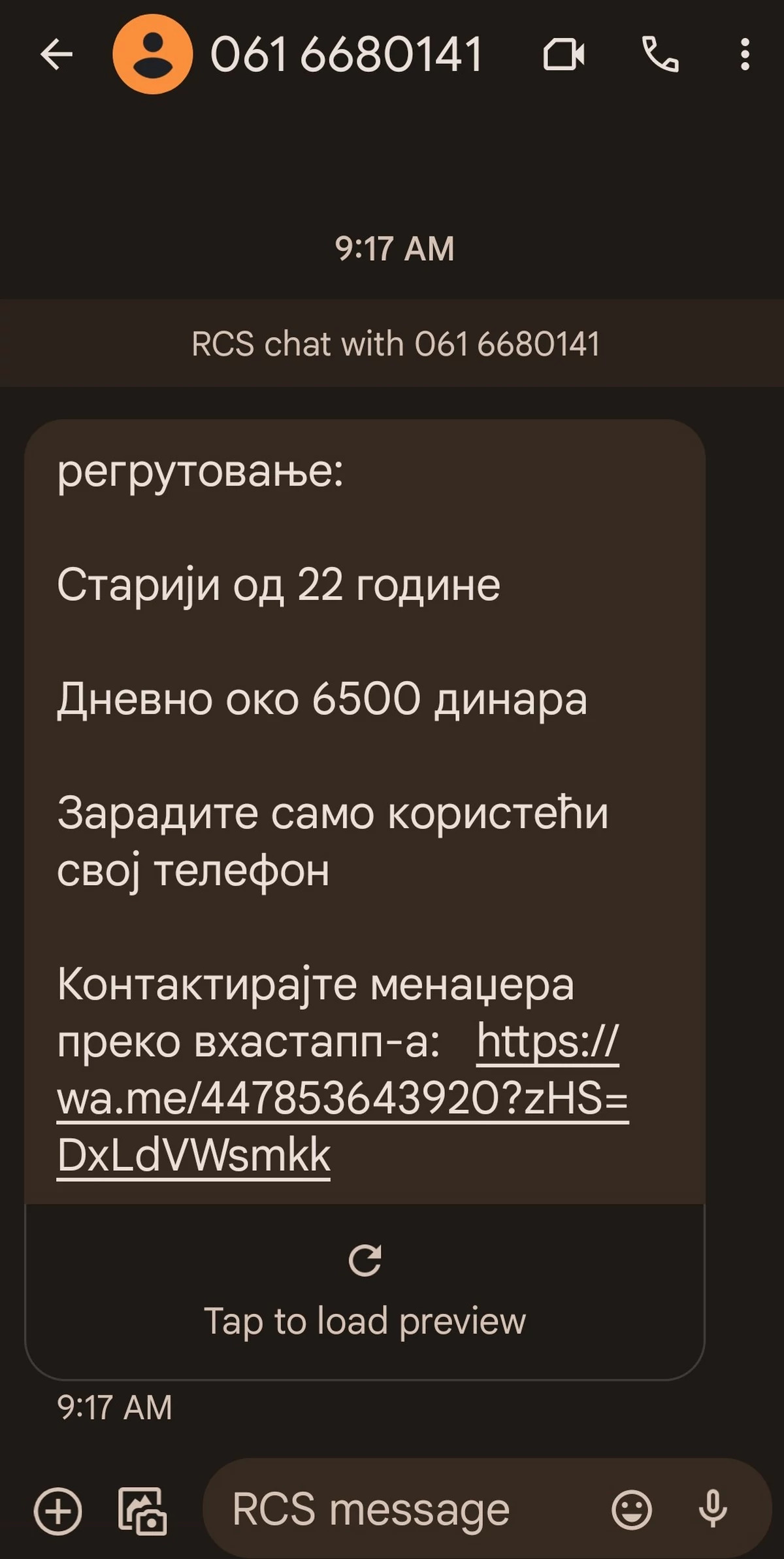Record a voice message with the microphone
Screen dimensions: 784x1559
point(713,1511)
